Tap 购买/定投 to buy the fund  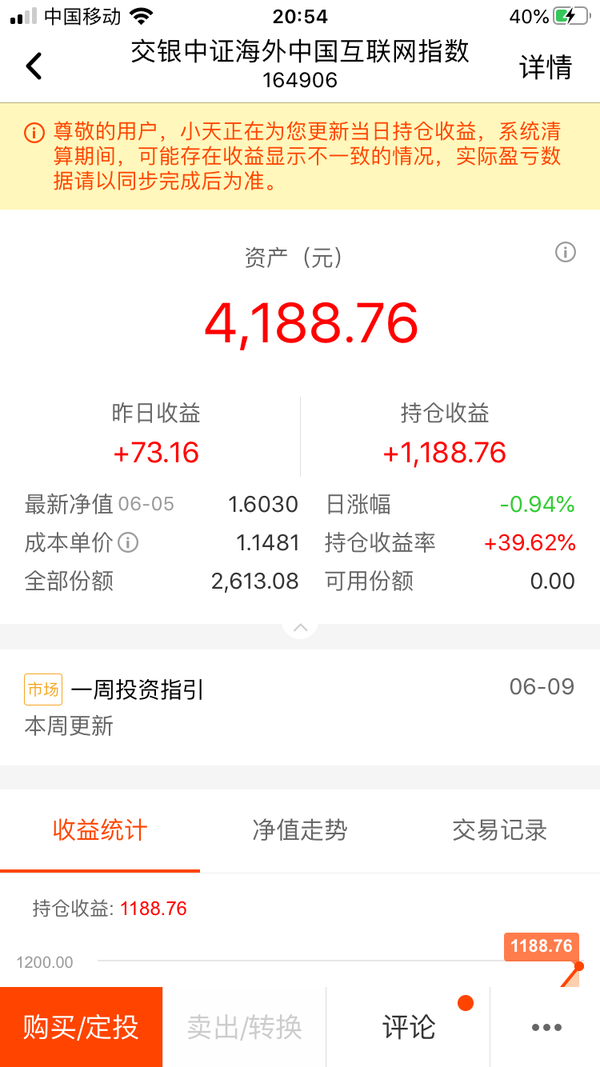81,1027
